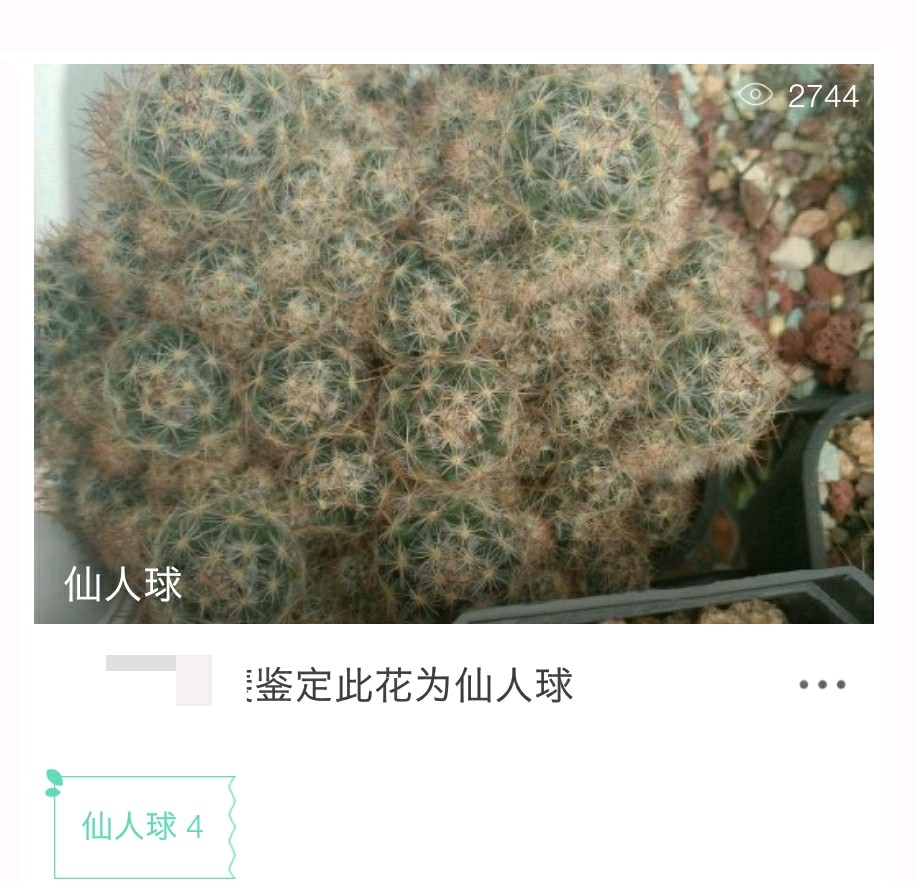The image size is (917, 883).
Task: Open the cactus photo post
Action: tap(453, 343)
